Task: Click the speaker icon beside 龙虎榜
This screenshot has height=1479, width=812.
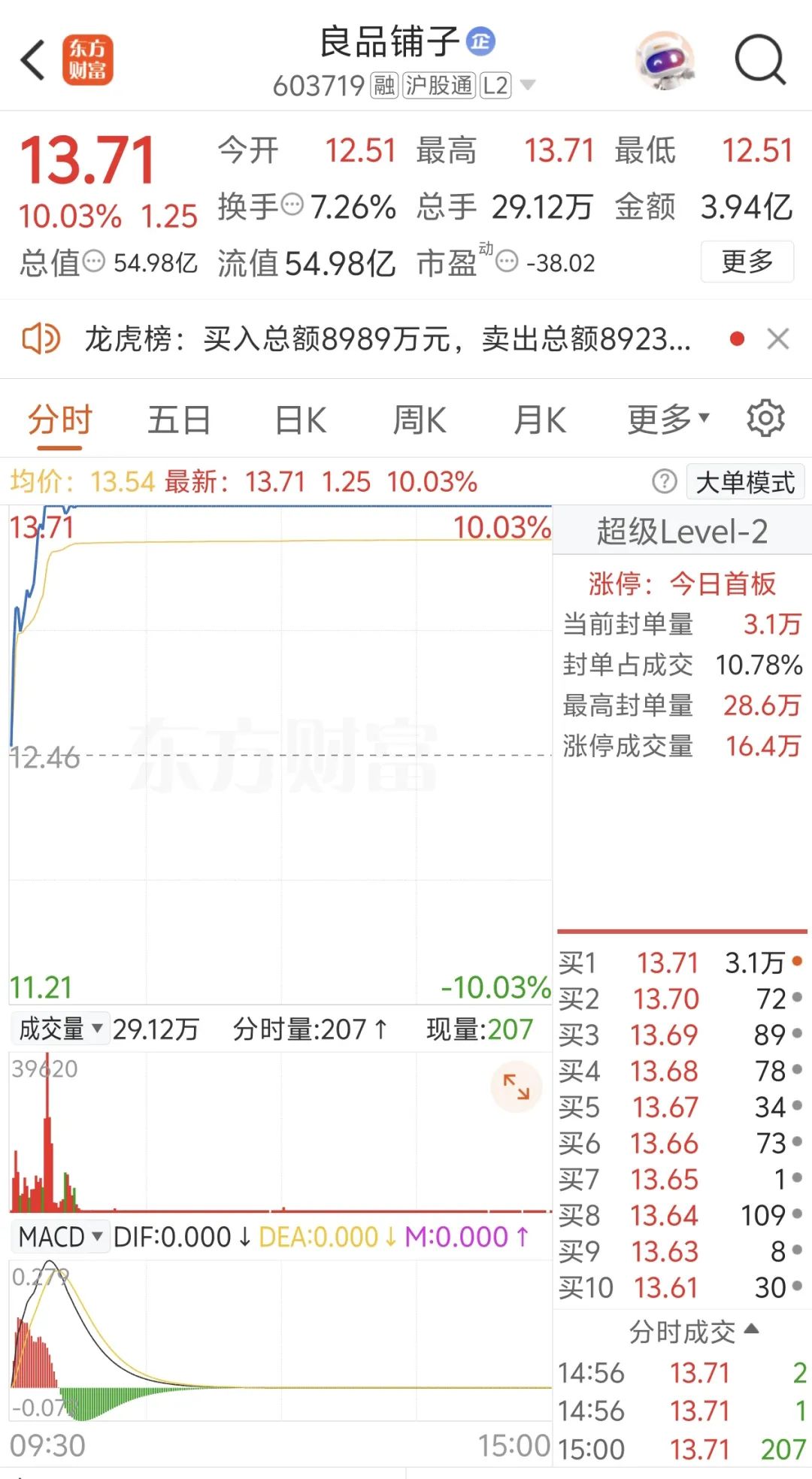Action: 43,338
